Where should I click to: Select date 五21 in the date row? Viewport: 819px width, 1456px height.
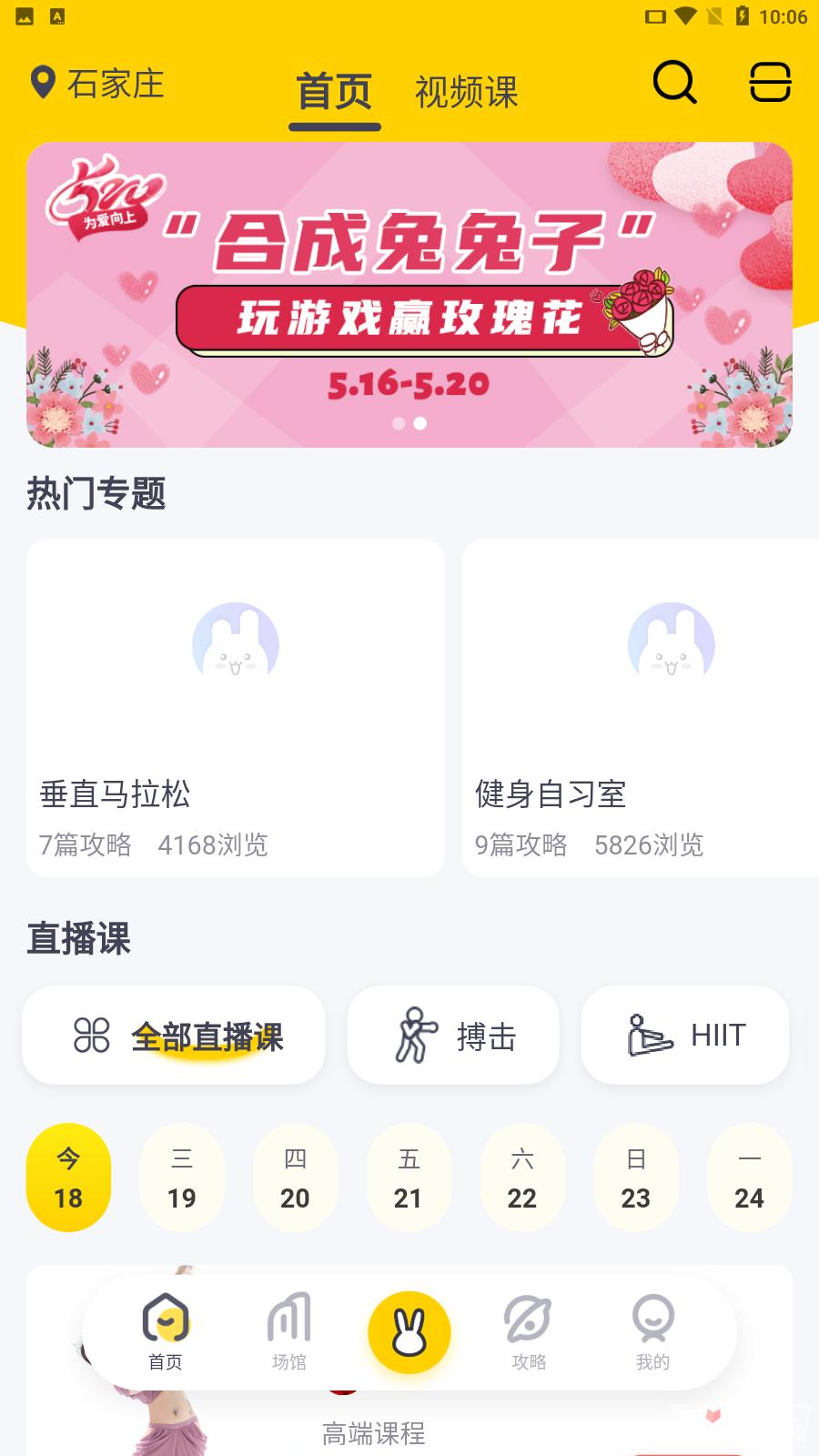409,1178
